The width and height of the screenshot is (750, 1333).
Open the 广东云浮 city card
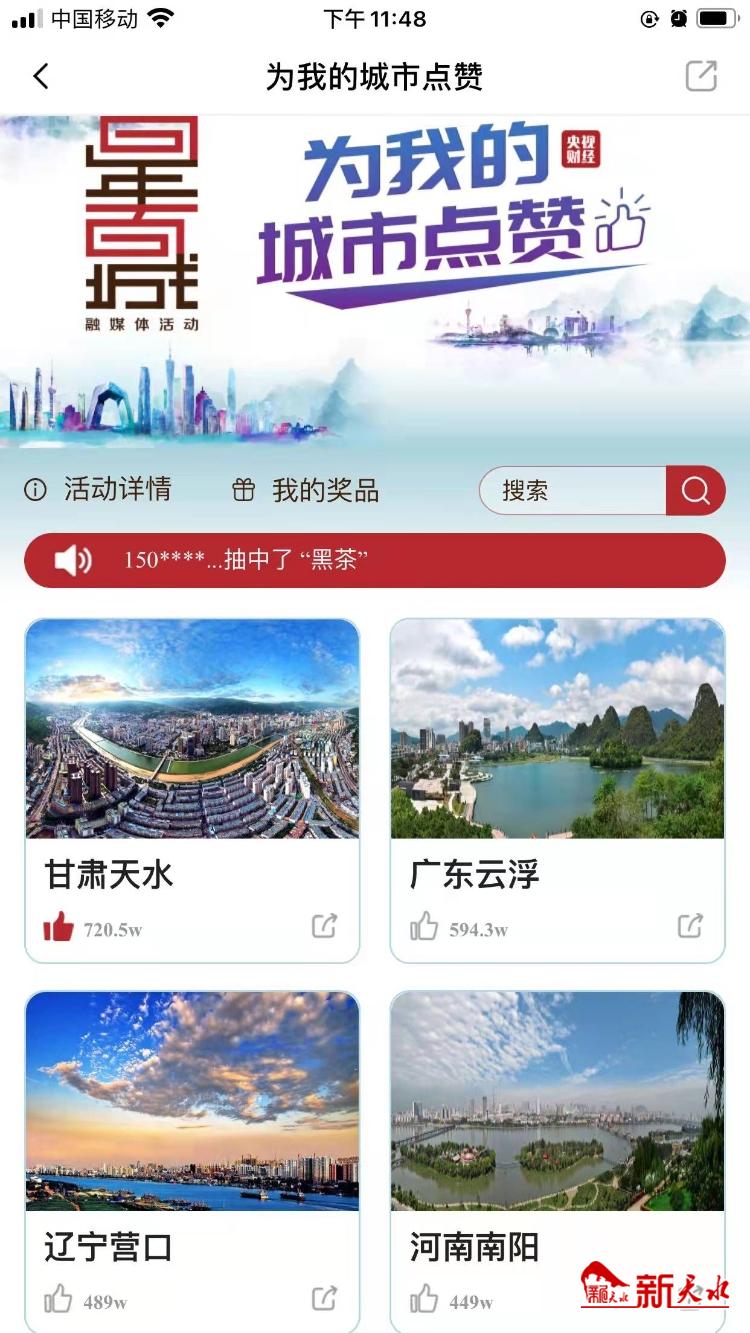[557, 729]
